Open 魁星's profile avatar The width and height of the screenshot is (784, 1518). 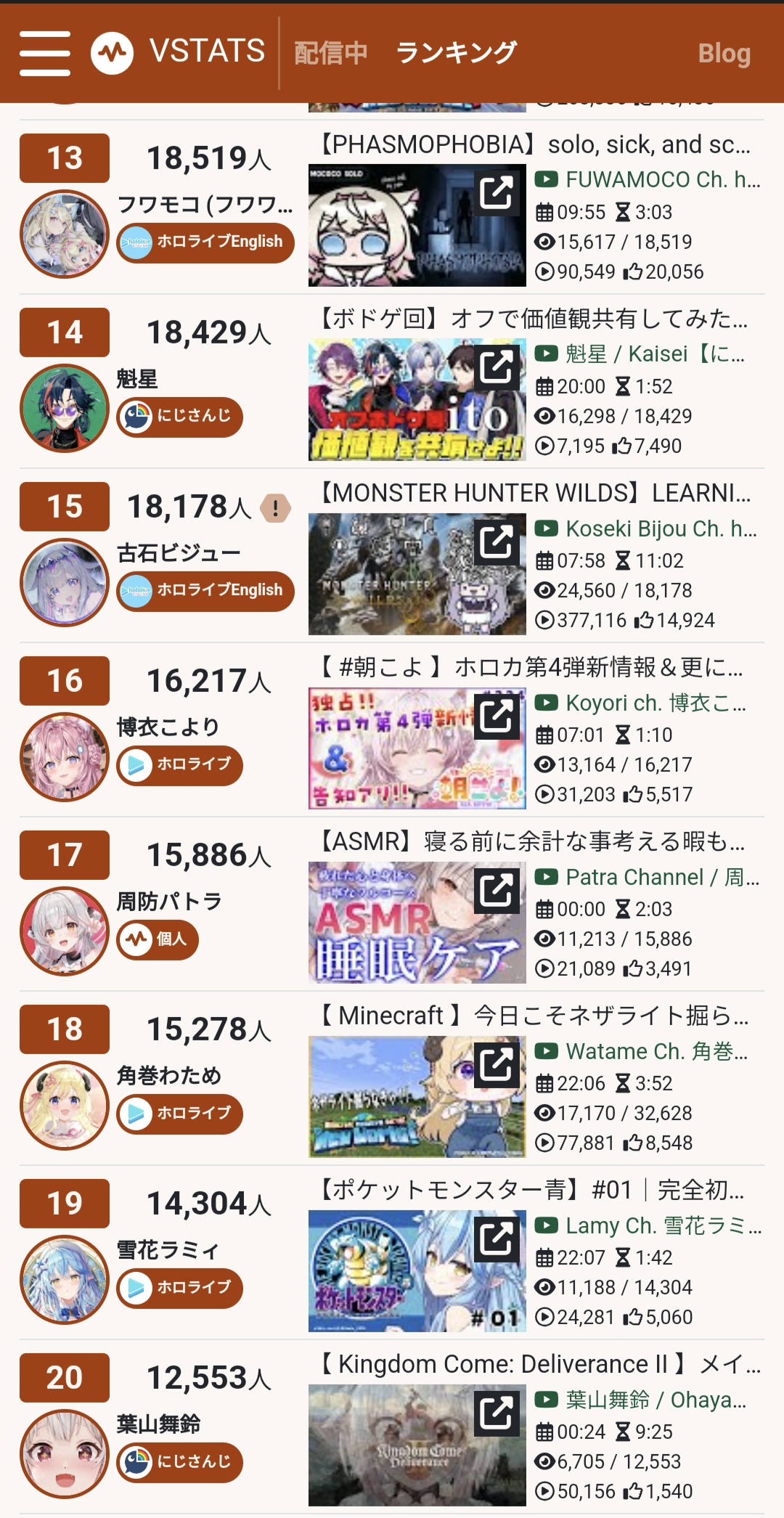click(65, 408)
